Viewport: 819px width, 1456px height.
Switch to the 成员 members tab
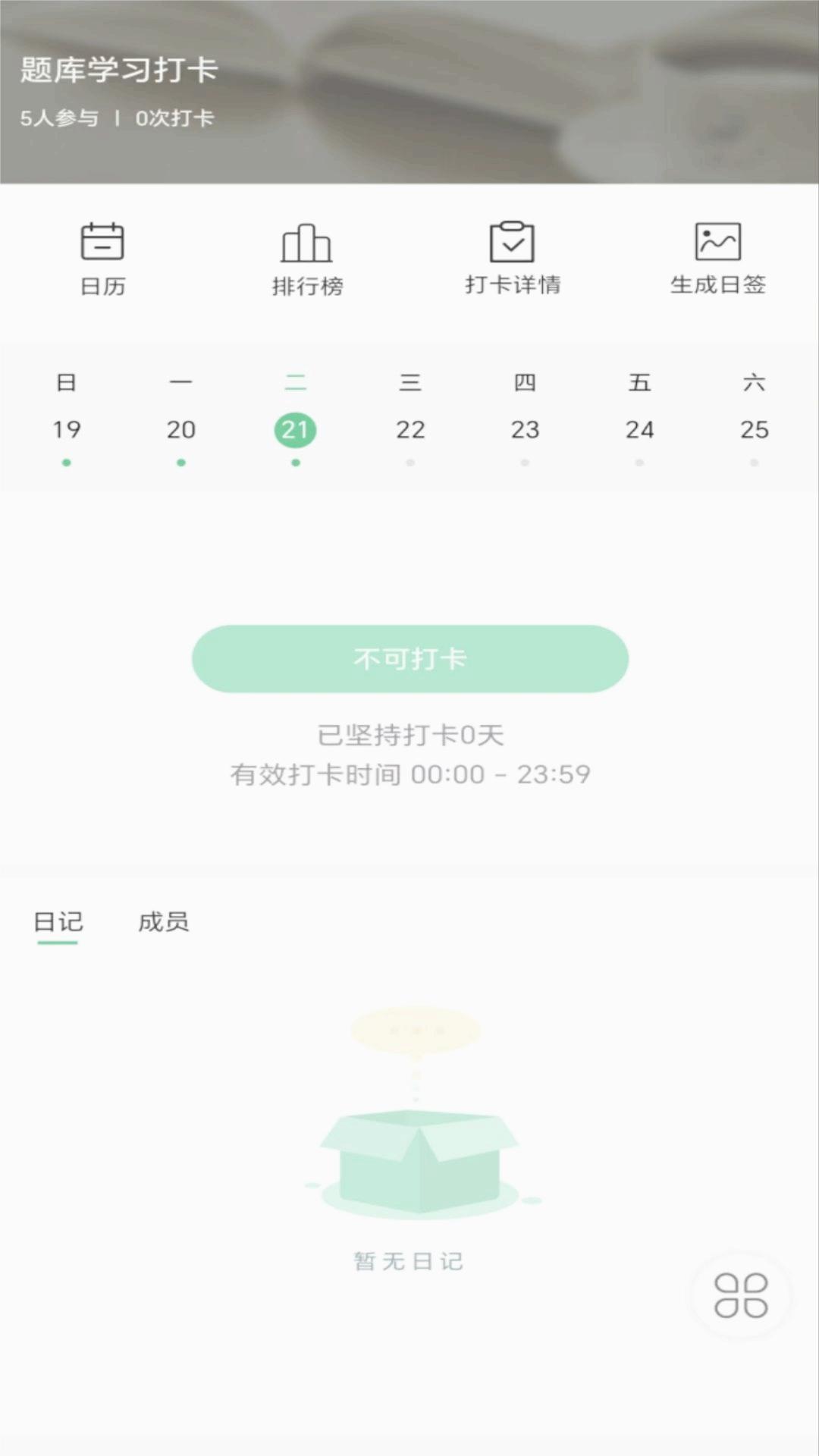[163, 922]
